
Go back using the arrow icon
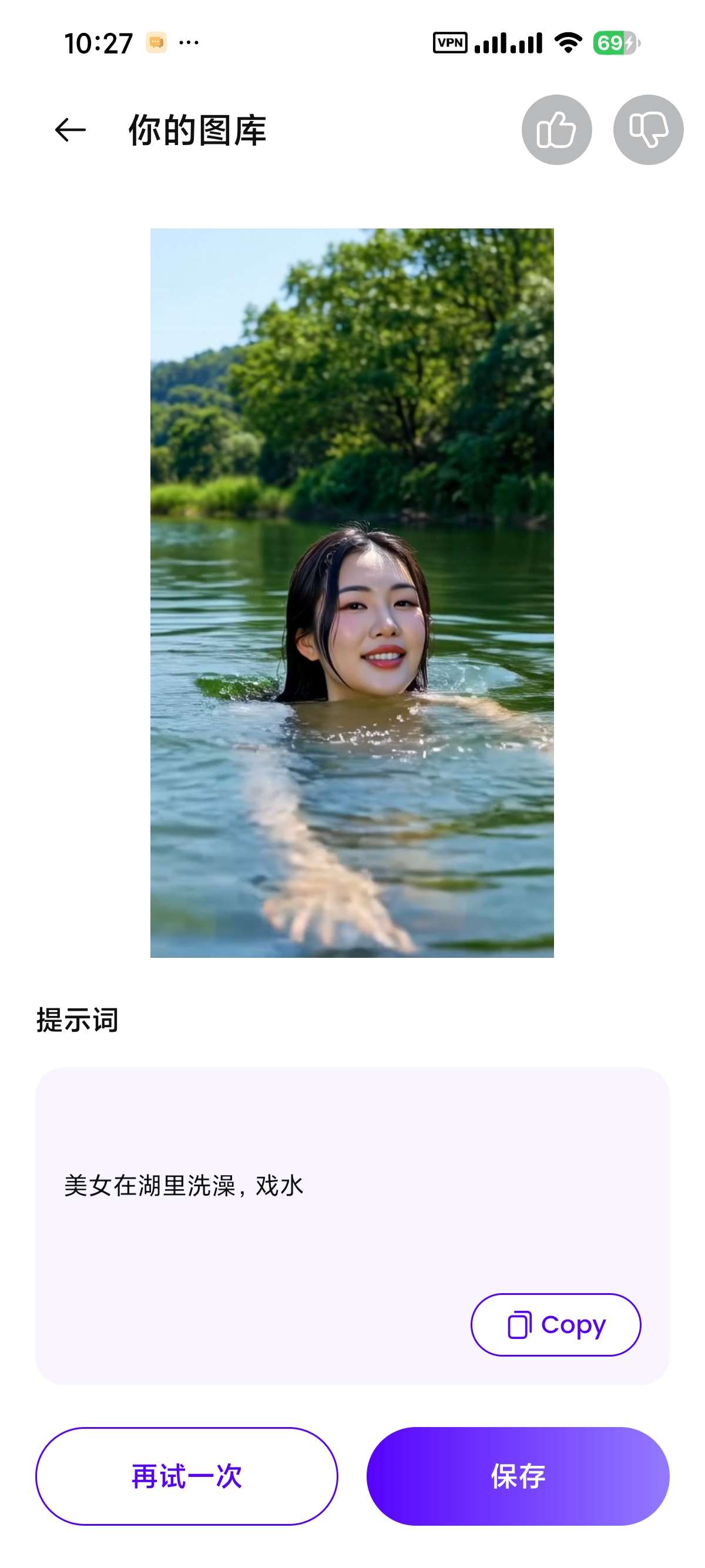[70, 130]
